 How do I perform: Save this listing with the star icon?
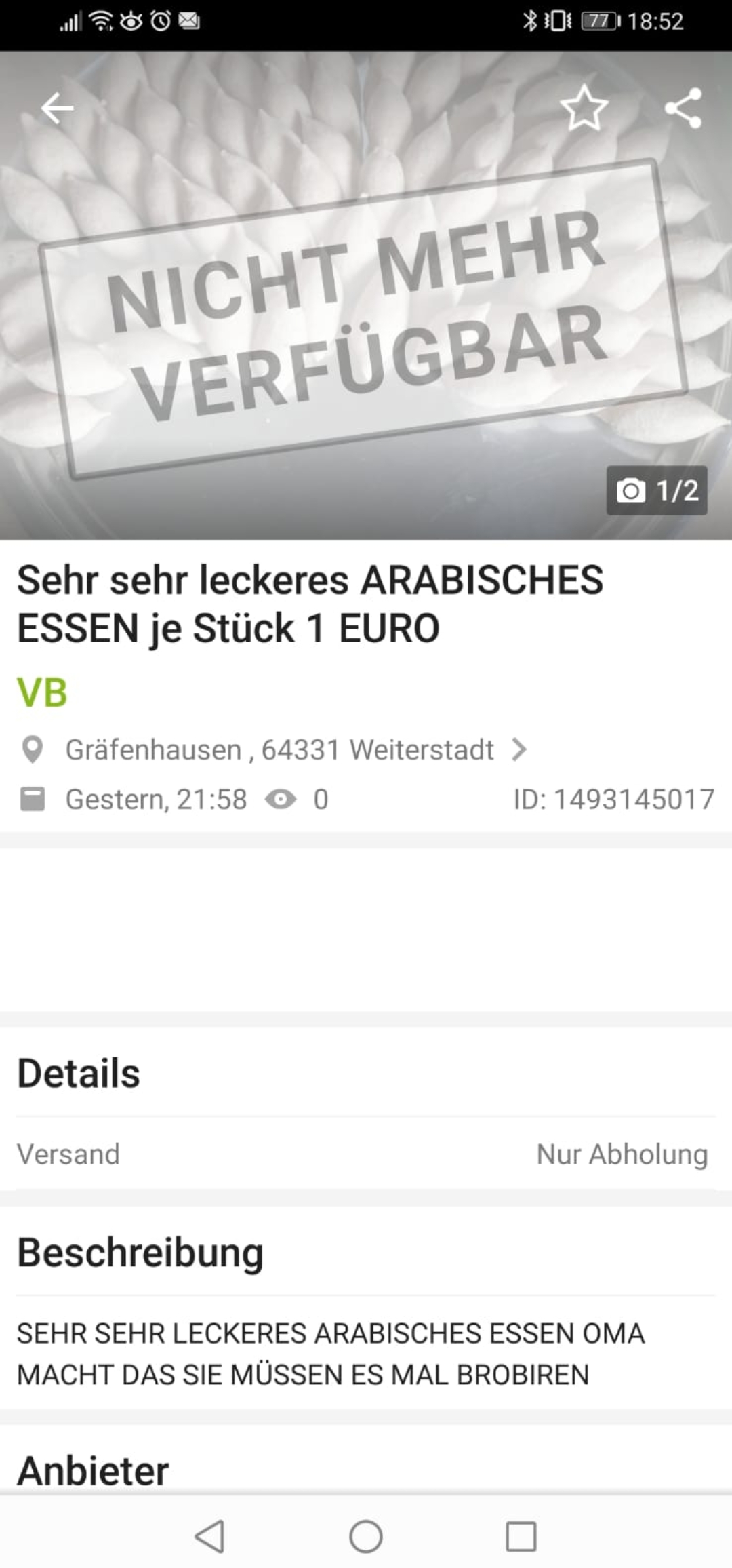584,109
